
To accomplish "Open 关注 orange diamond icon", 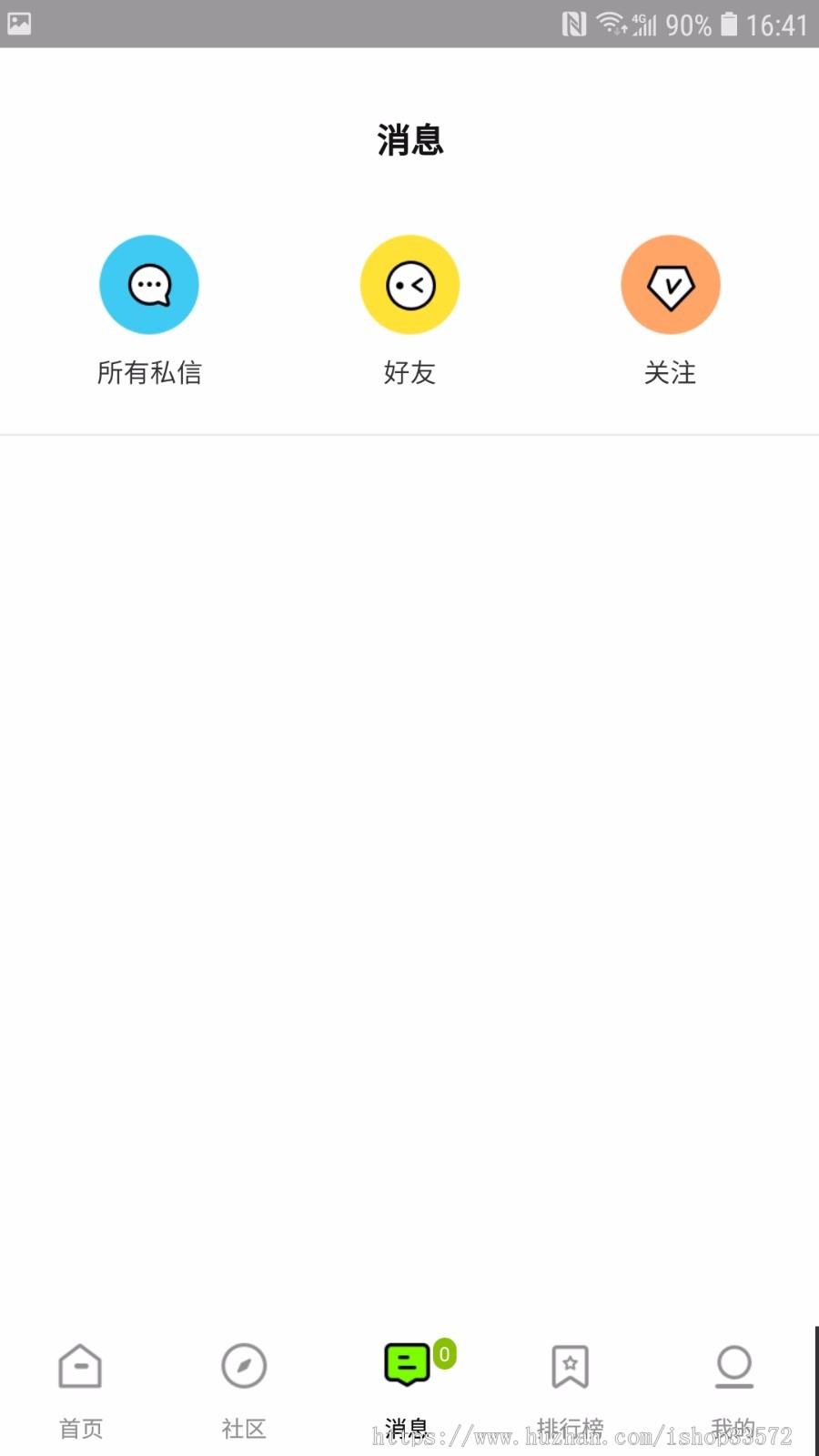I will pos(671,284).
